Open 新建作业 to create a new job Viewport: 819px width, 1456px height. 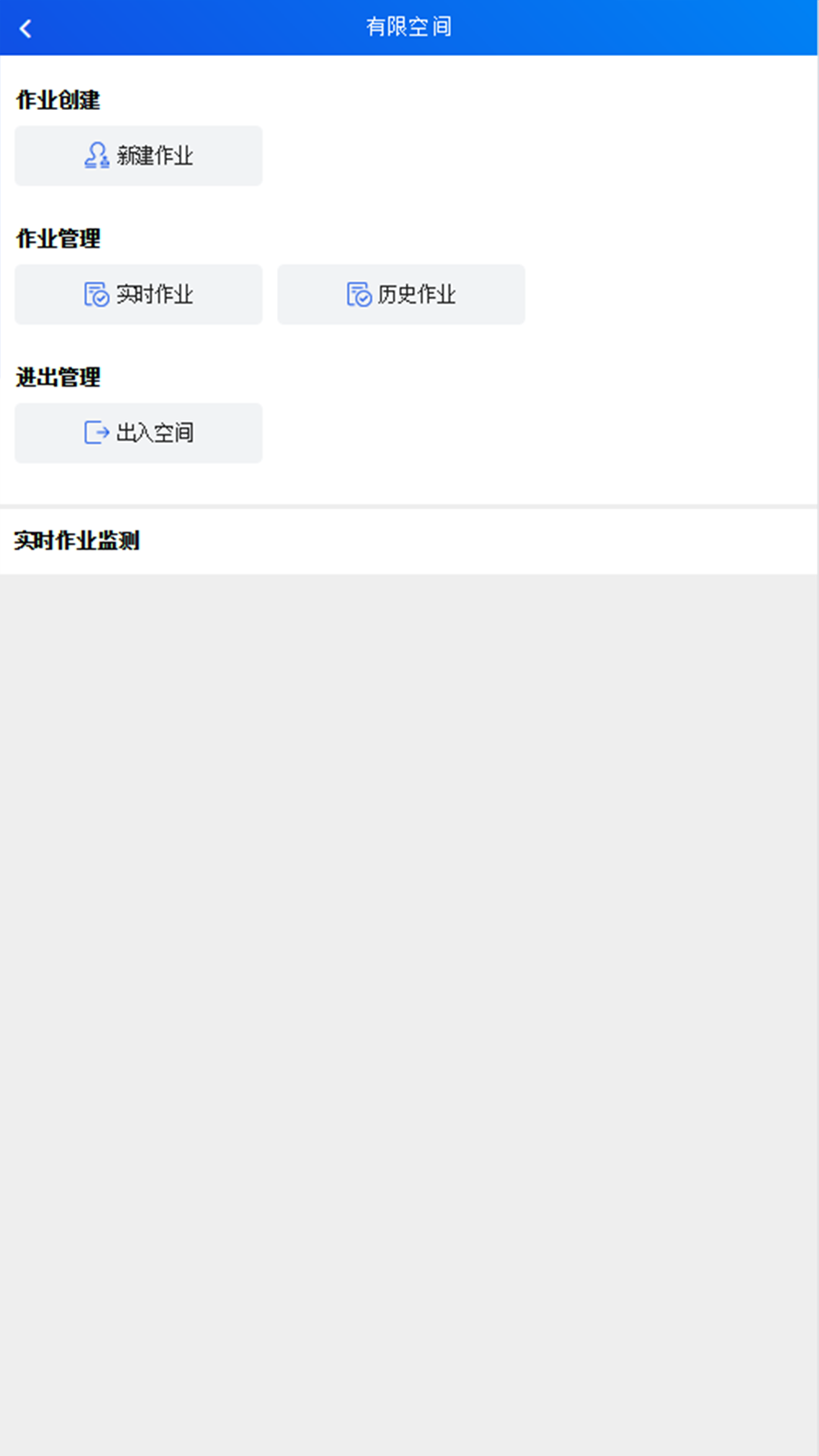139,155
